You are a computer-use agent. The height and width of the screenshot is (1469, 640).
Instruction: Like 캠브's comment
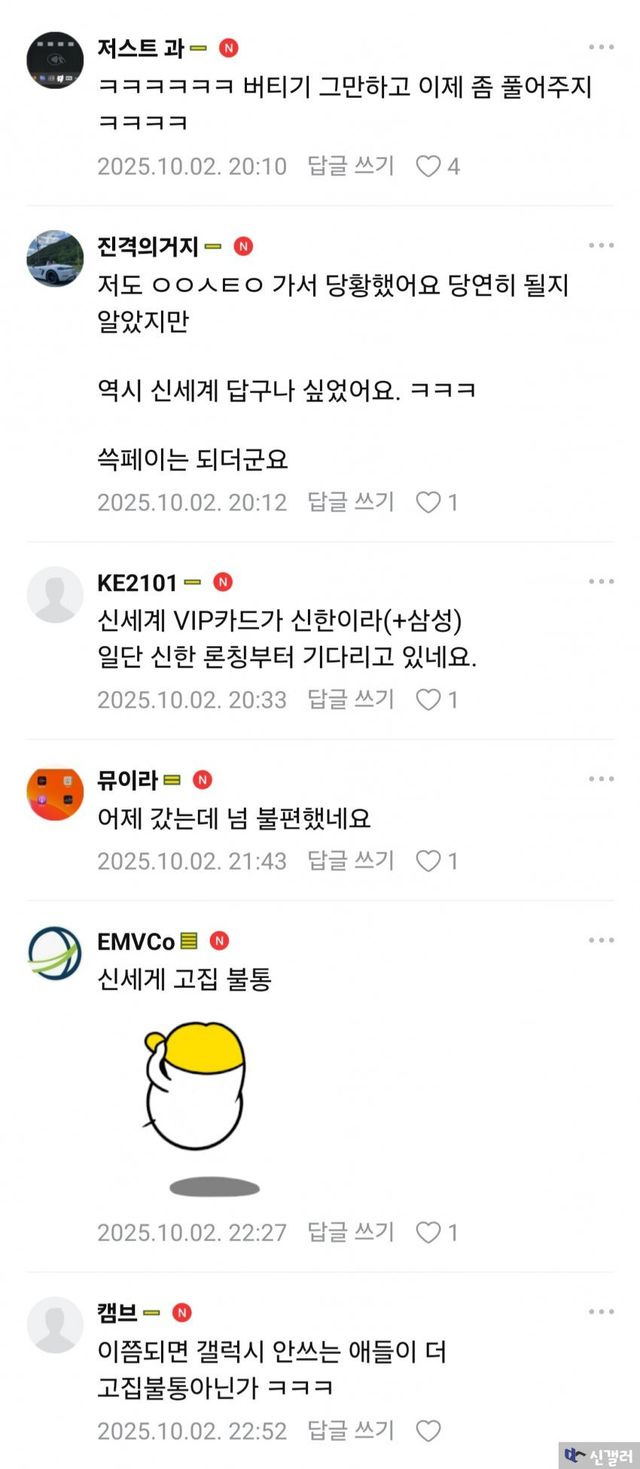(429, 1431)
